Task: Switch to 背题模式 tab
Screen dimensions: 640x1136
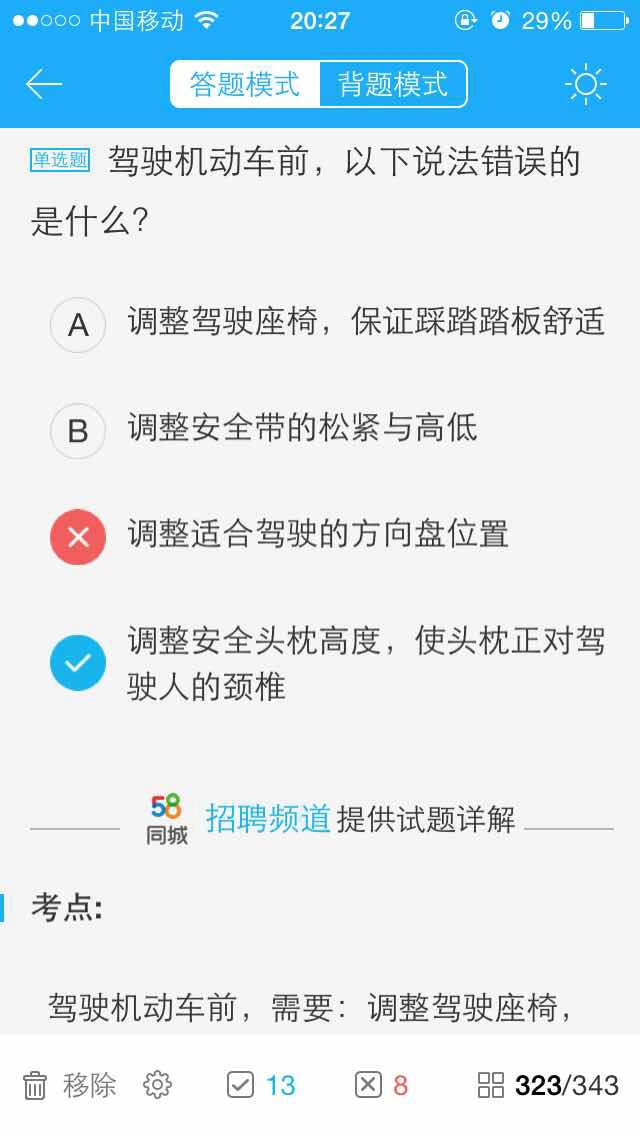Action: (393, 84)
